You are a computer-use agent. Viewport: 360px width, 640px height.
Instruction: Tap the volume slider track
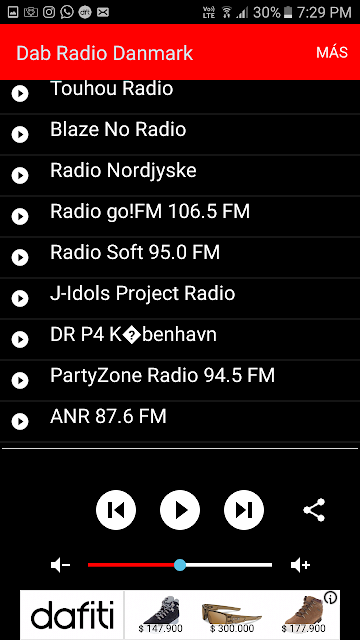180,565
